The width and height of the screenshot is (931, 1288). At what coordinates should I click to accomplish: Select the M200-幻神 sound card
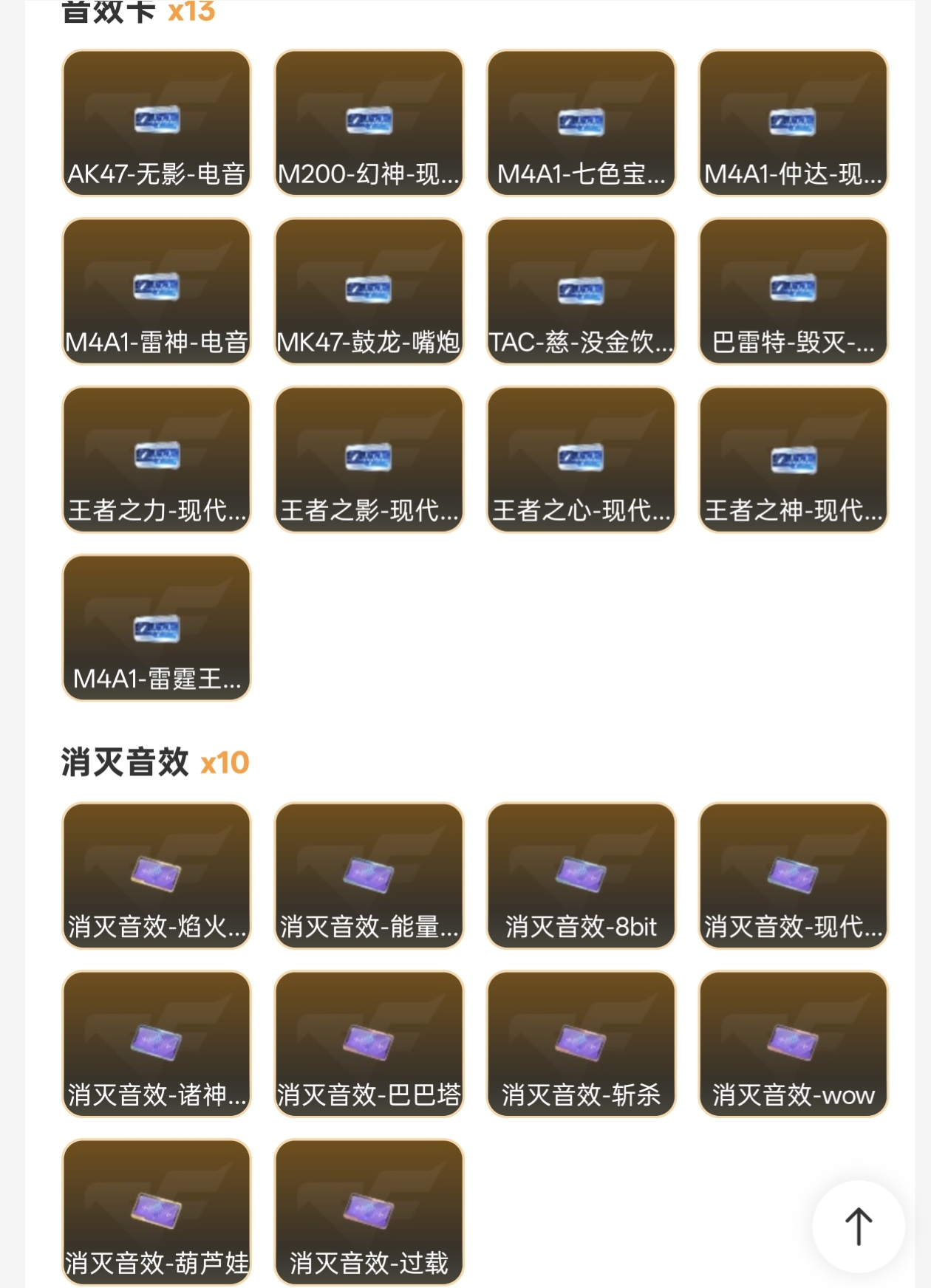click(x=369, y=123)
